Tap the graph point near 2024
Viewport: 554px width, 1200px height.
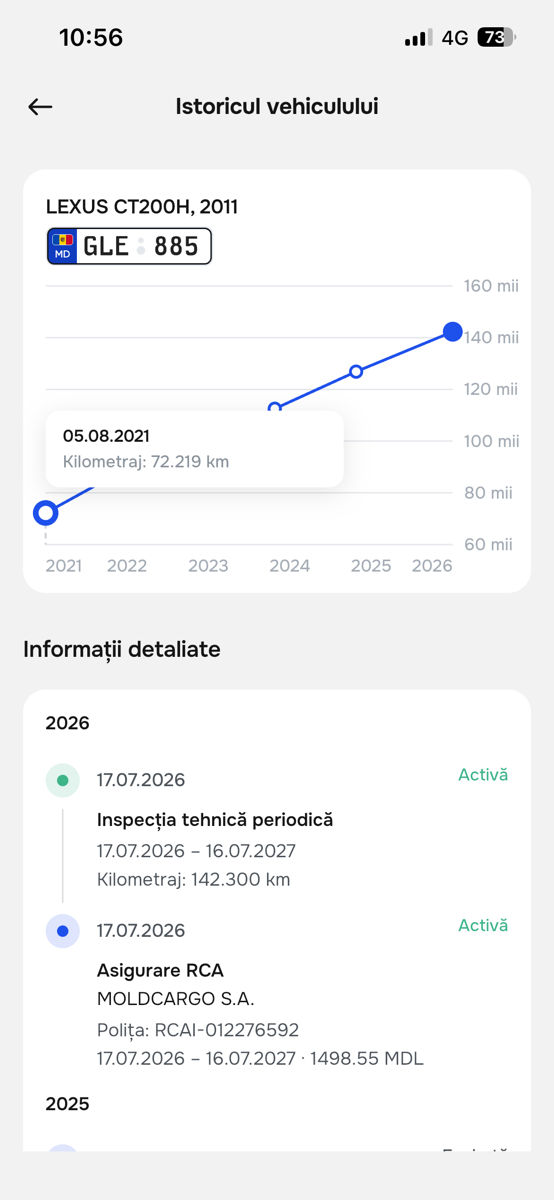[x=275, y=408]
